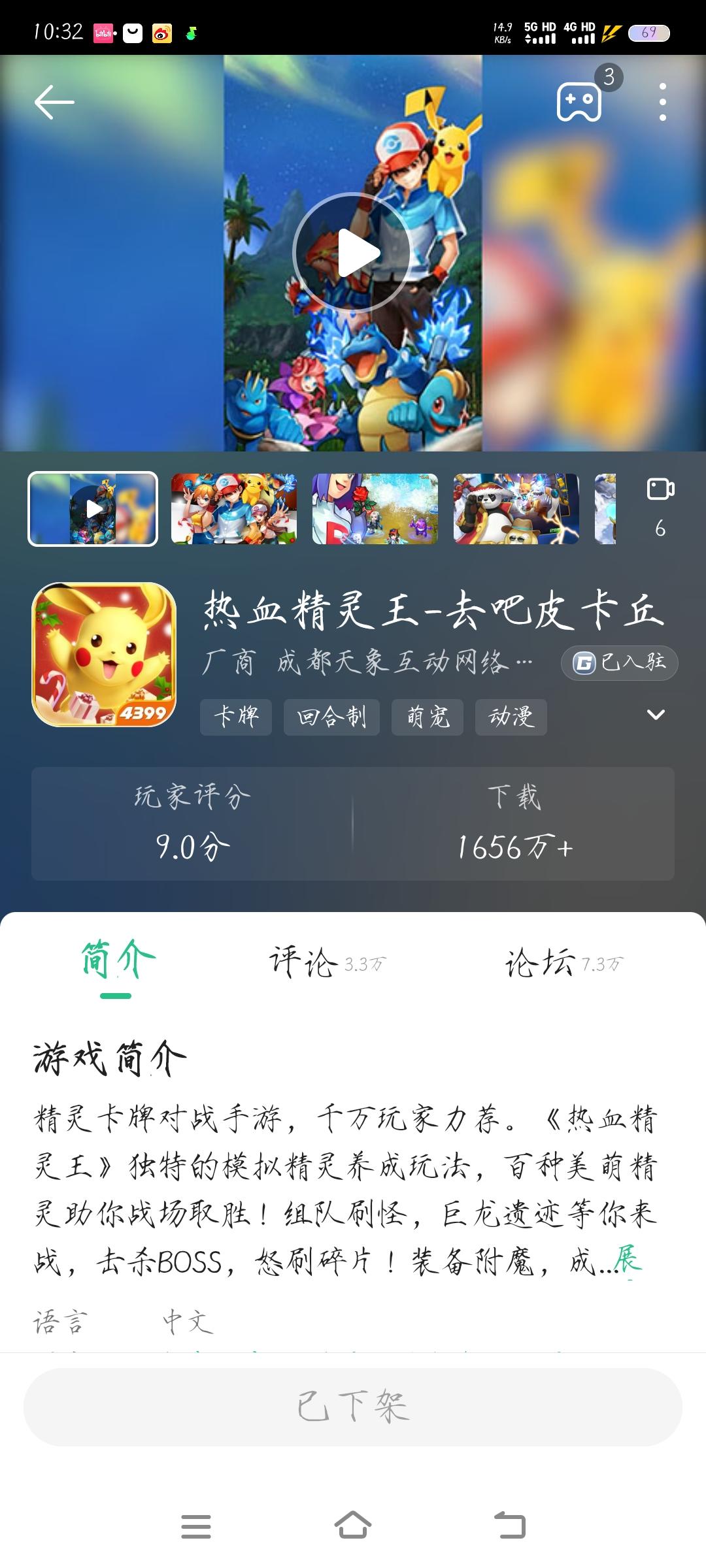Open the three-dot overflow menu
The height and width of the screenshot is (1568, 706).
click(x=662, y=101)
